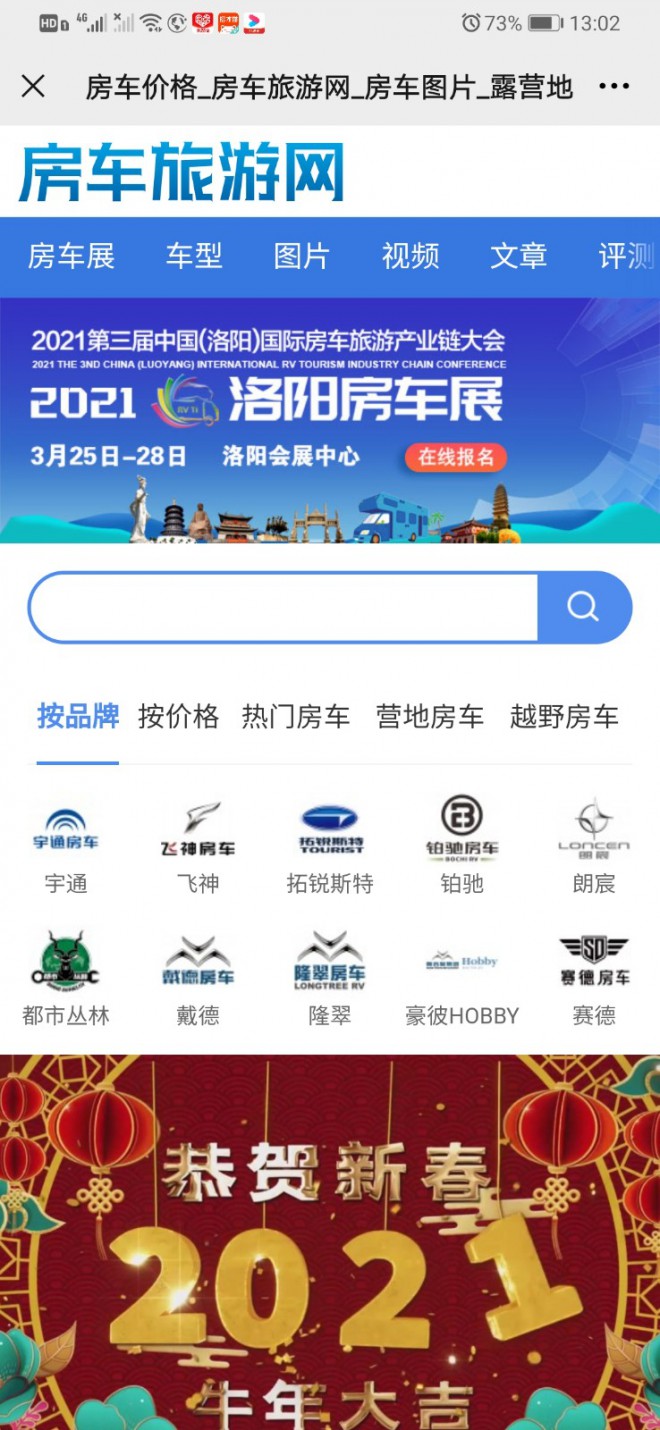Focus the RV search text field
660x1430 pixels.
click(284, 607)
